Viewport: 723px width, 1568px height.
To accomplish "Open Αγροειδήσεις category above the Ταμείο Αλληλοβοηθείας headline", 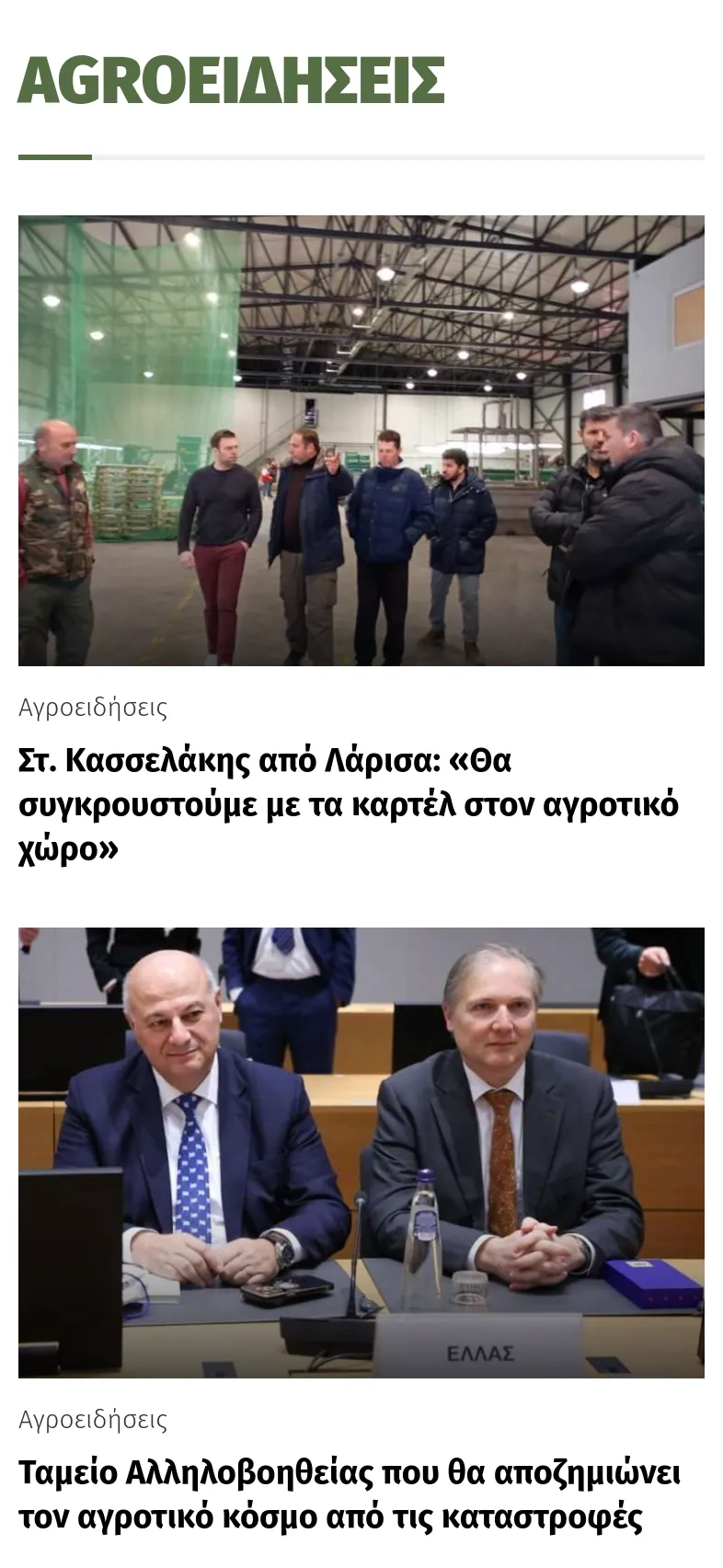I will pos(93,1419).
